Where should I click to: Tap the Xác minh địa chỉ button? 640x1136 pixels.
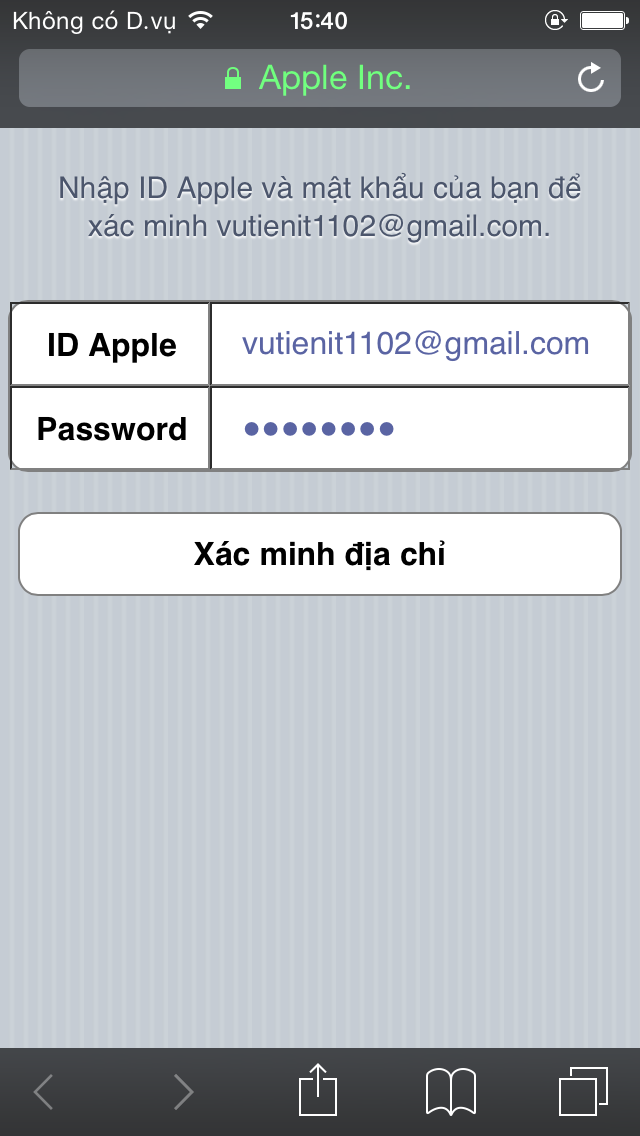tap(320, 554)
